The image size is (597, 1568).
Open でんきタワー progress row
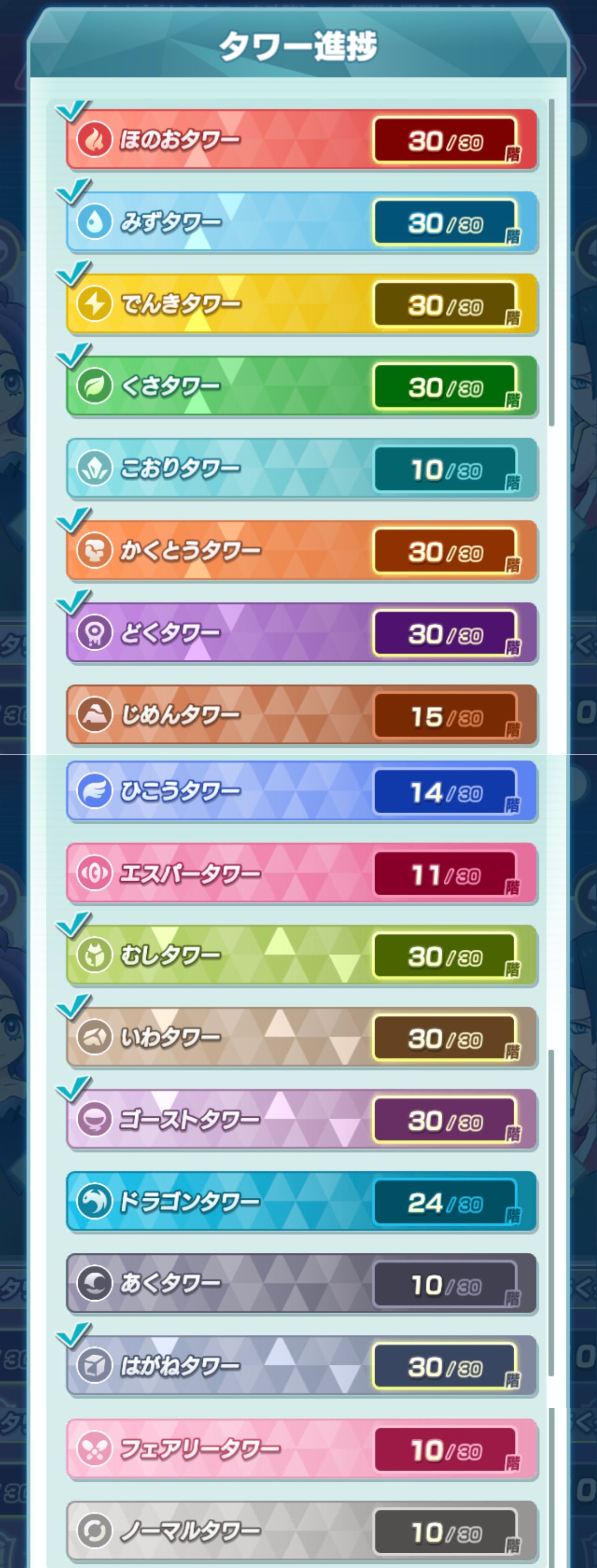coord(302,304)
